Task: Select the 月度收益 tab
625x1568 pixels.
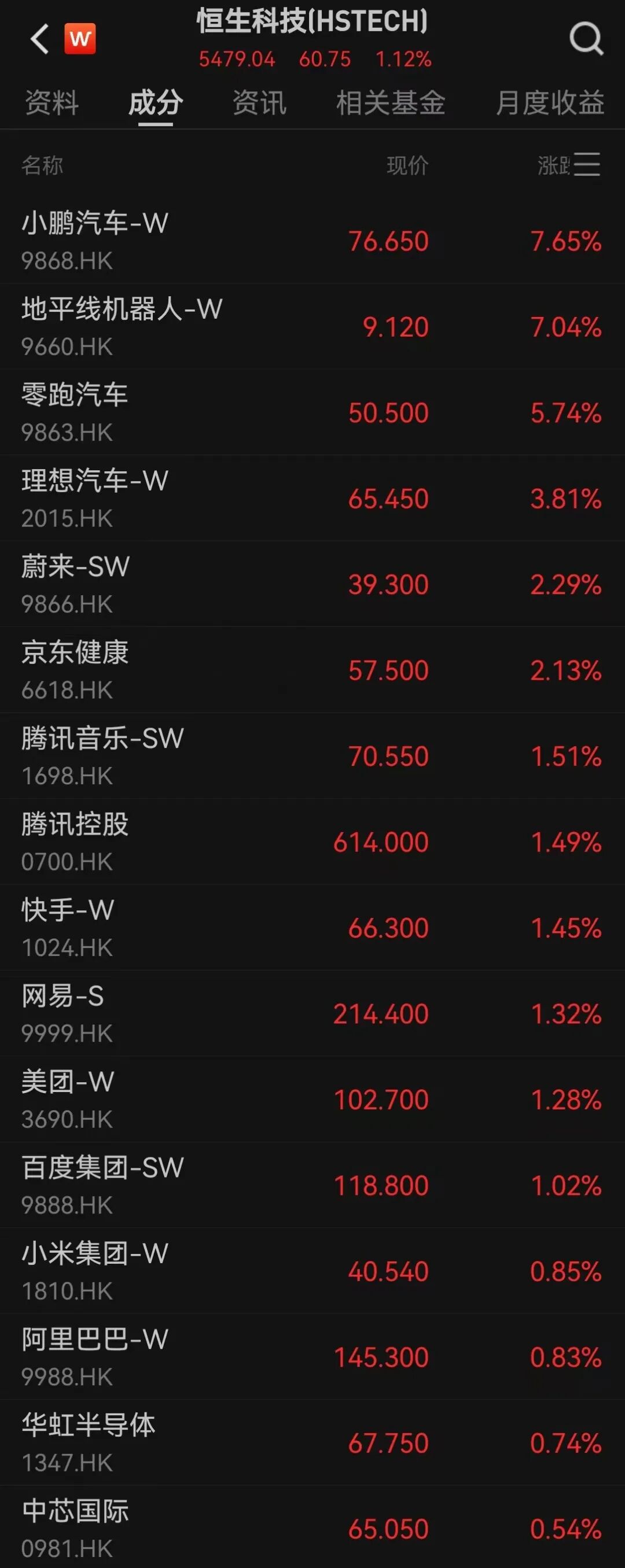Action: coord(549,102)
